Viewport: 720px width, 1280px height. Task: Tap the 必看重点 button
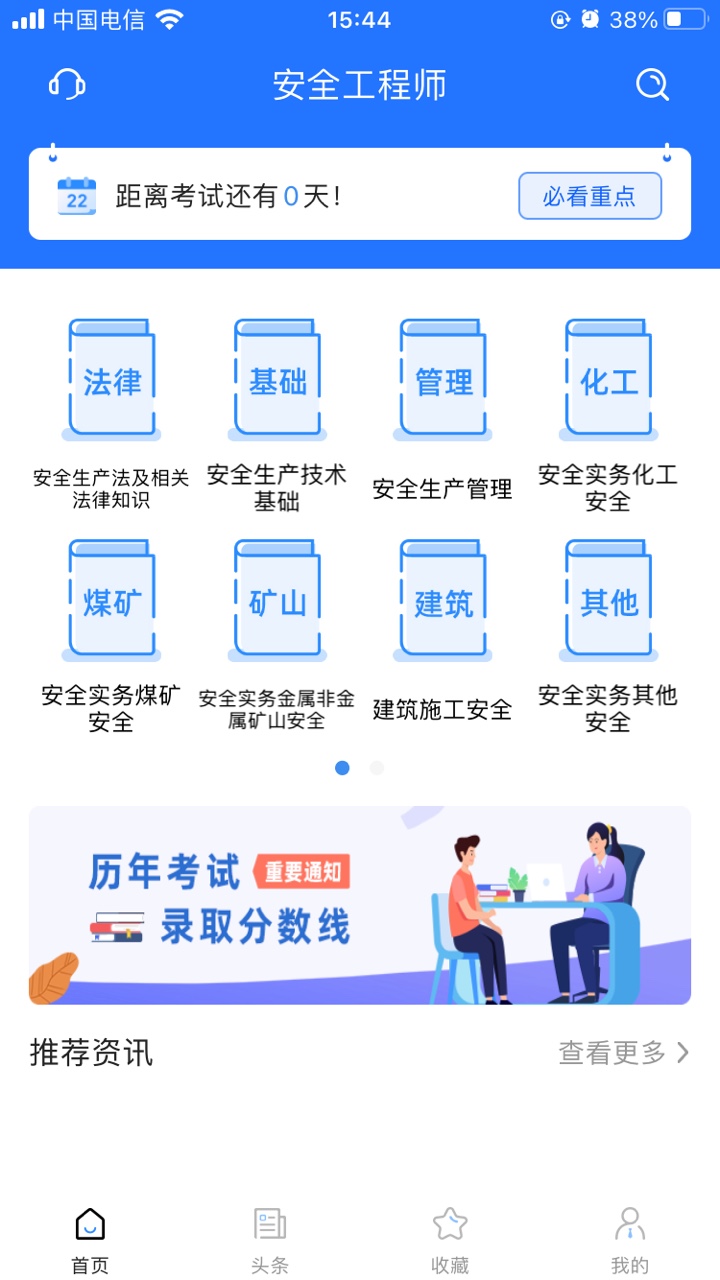click(589, 196)
